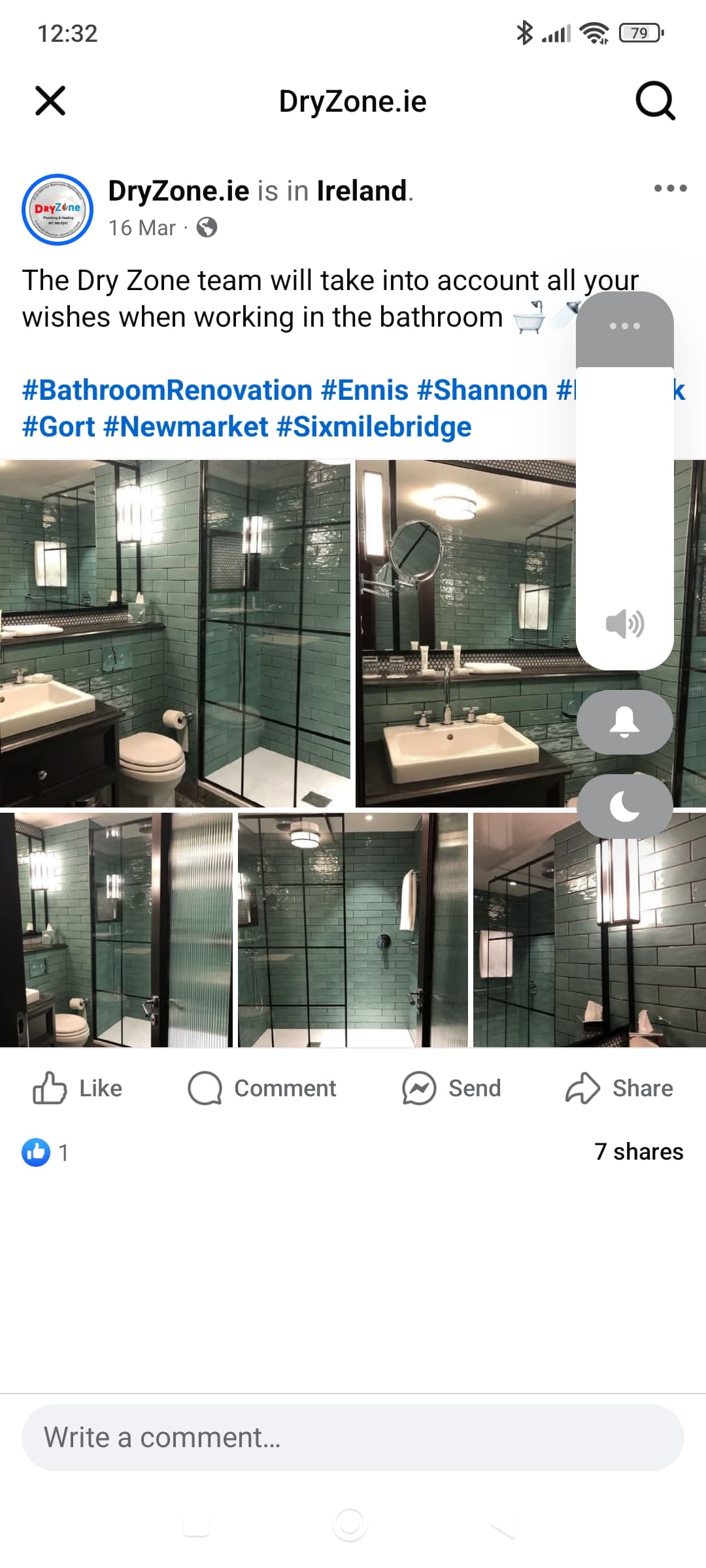This screenshot has height=1568, width=706.
Task: Open the #BathroomRenovation hashtag
Action: pyautogui.click(x=167, y=390)
